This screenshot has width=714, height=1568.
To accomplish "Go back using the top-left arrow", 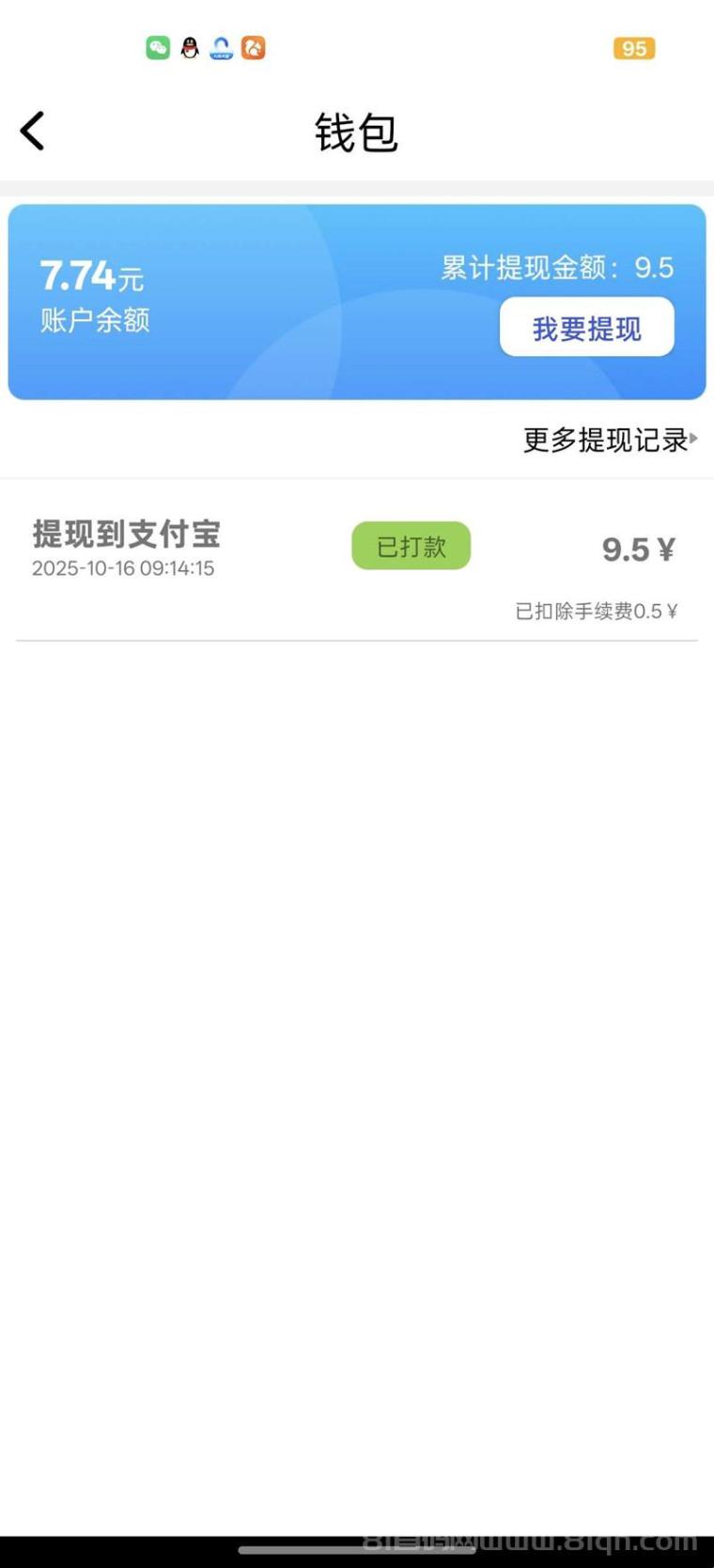I will point(33,131).
